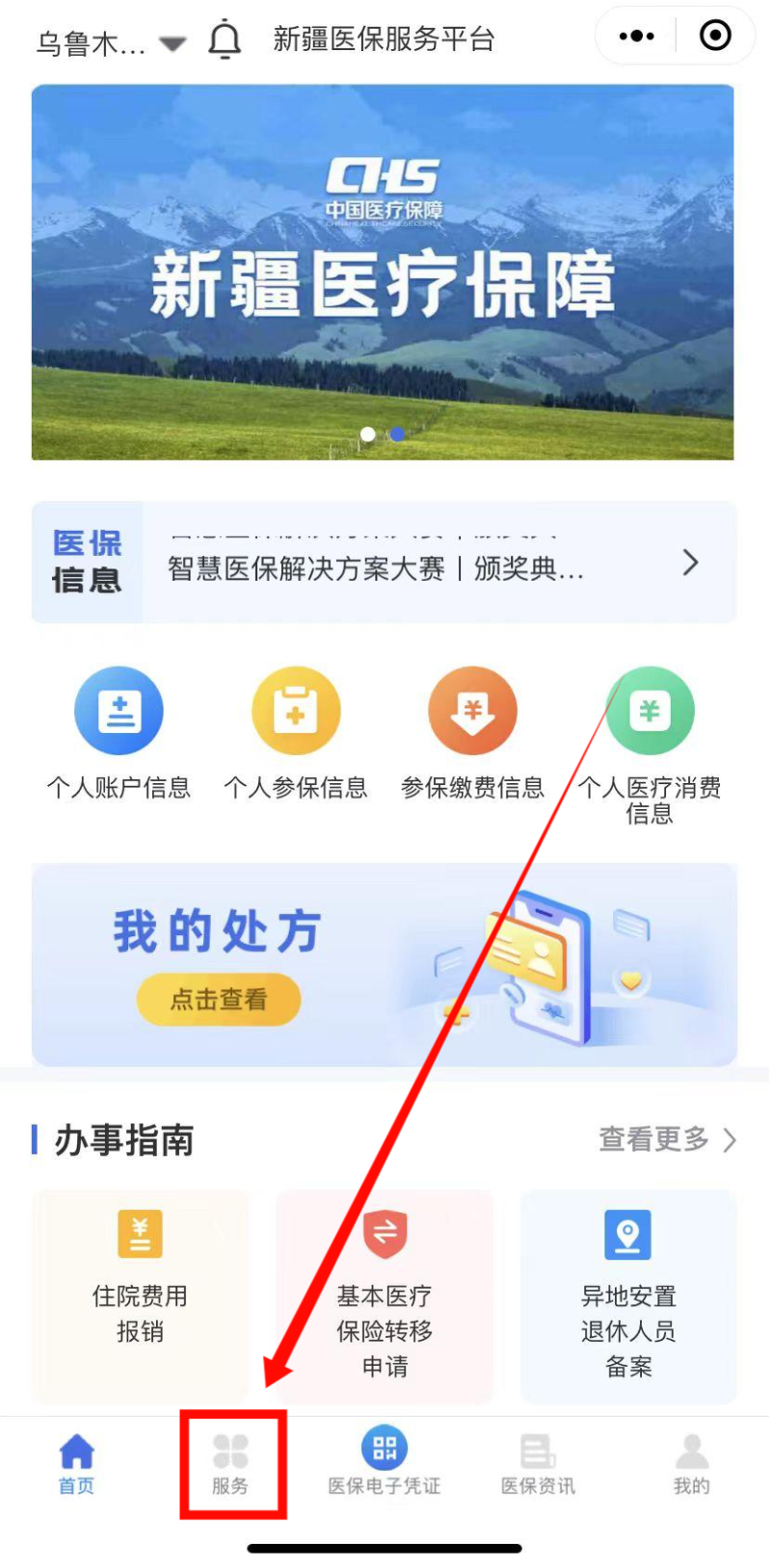Switch to the 首页 tab
This screenshot has height=1568, width=771.
tap(77, 1464)
